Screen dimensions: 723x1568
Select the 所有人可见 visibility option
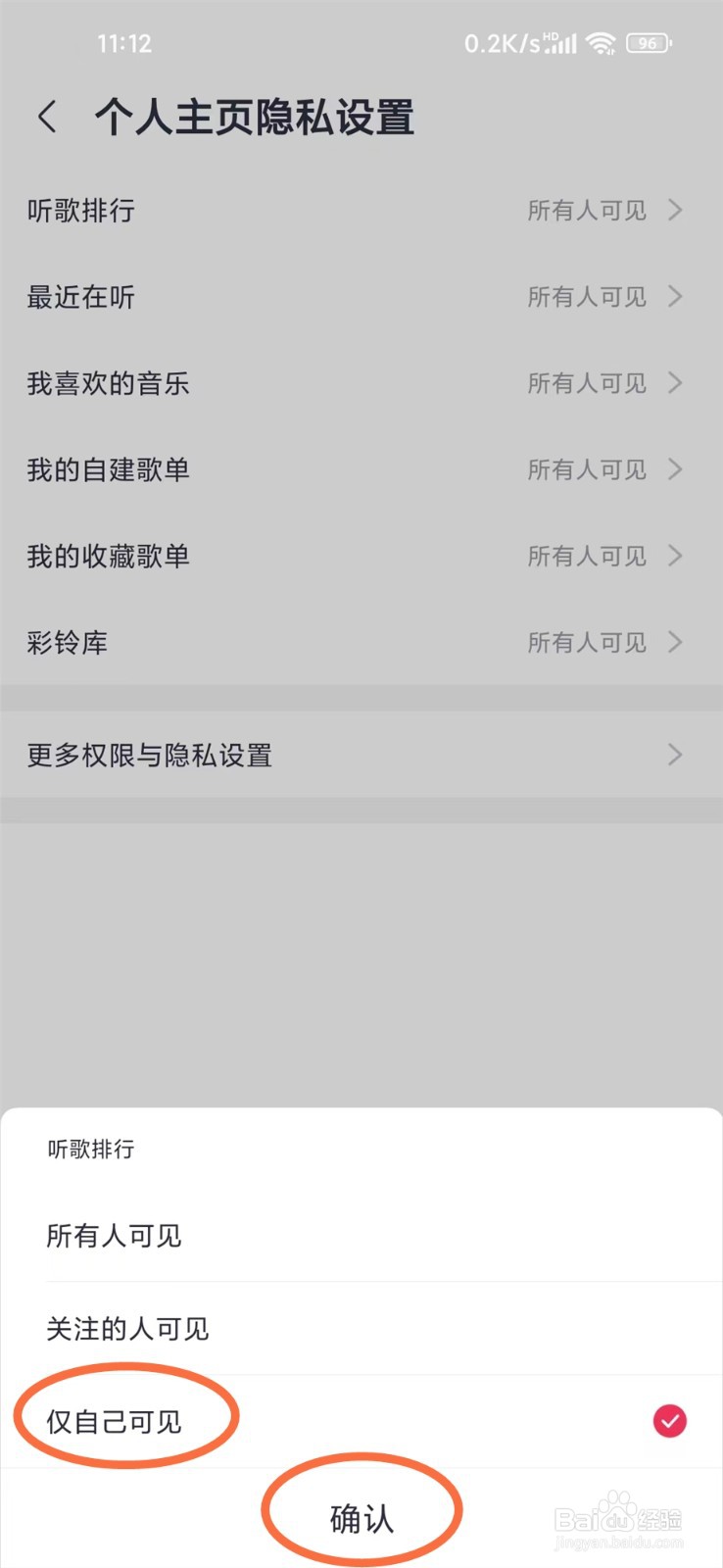pos(114,1236)
